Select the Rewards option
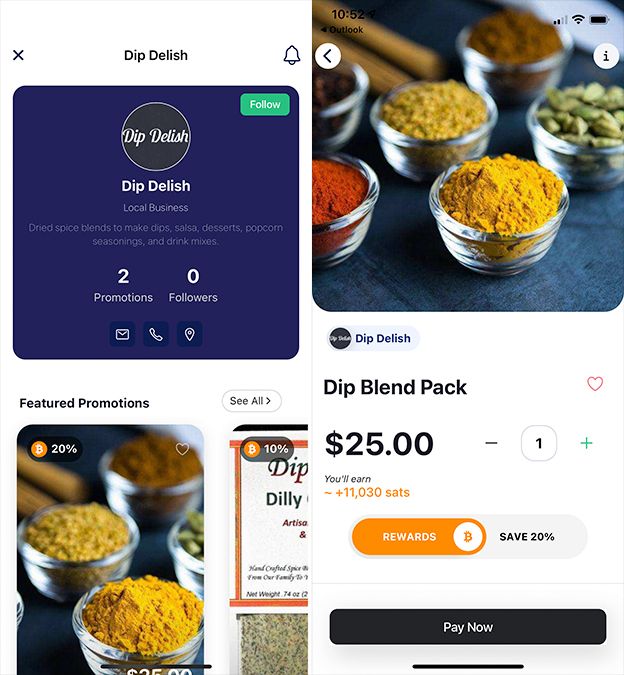 [410, 537]
